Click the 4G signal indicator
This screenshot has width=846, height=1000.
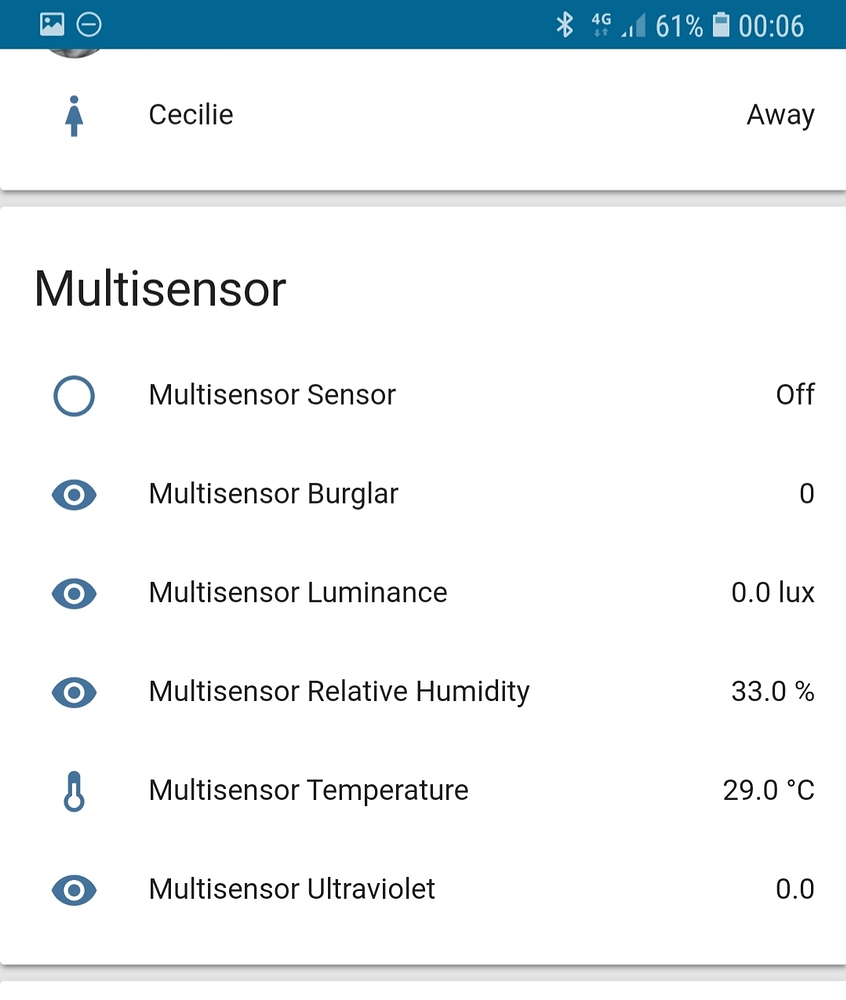point(601,25)
